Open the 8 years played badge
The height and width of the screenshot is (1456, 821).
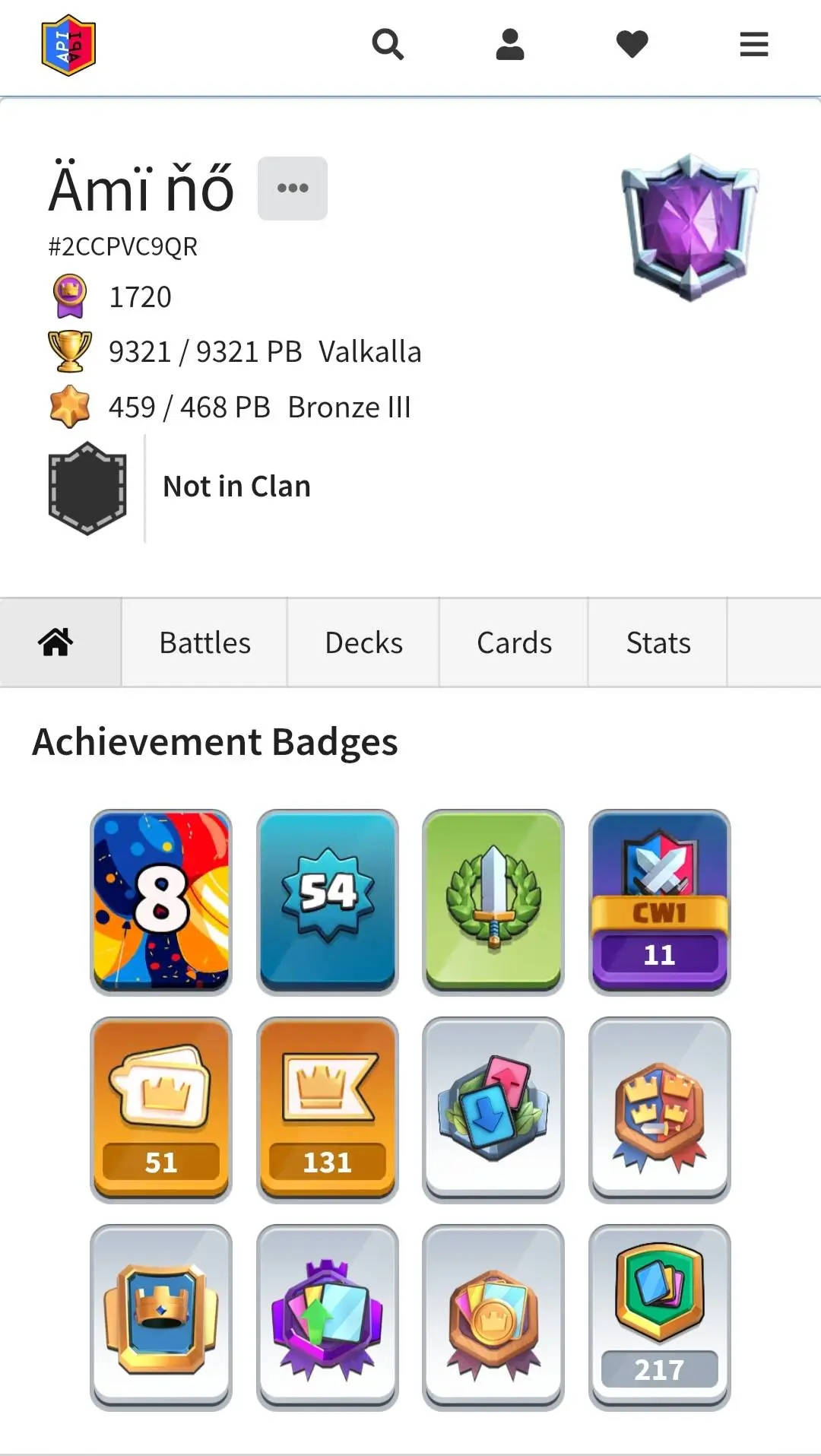click(161, 902)
